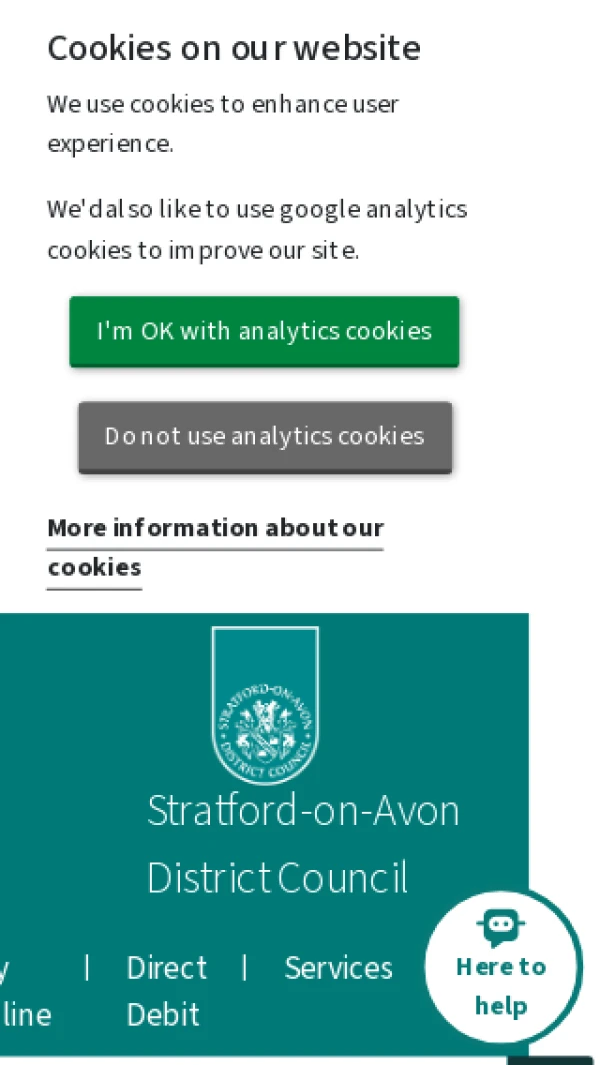Screen dimensions: 600x1065
Task: Go to Direct Debit
Action: pyautogui.click(x=166, y=990)
